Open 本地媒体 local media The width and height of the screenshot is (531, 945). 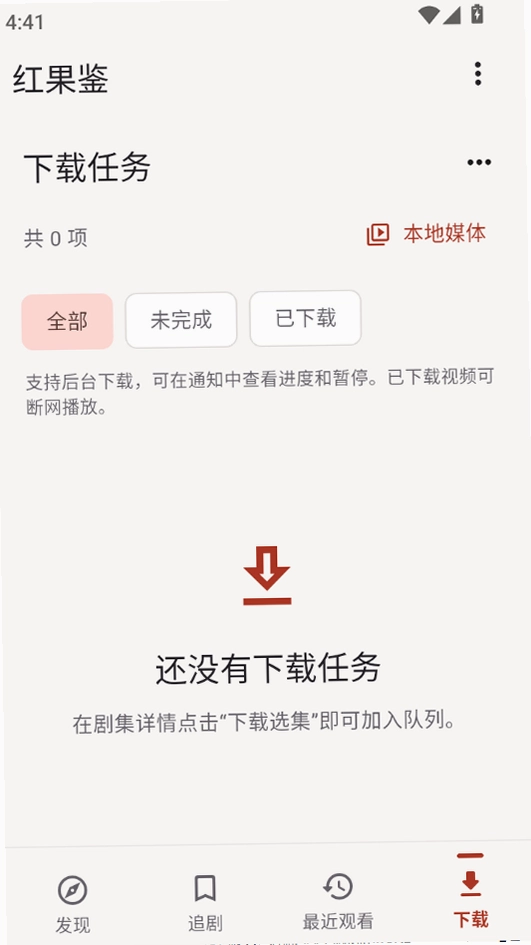pyautogui.click(x=427, y=234)
